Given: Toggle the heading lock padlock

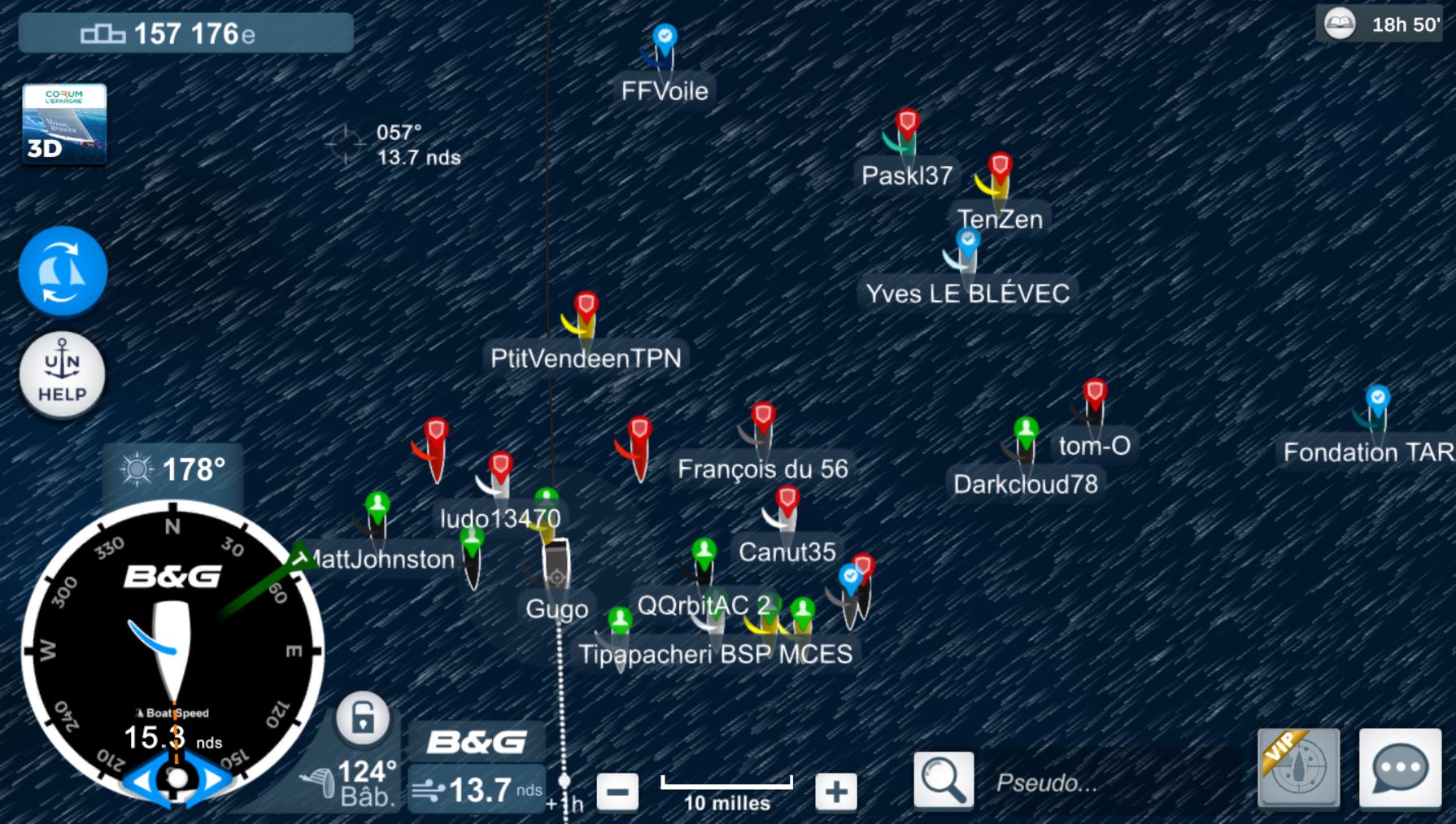Looking at the screenshot, I should click(363, 717).
